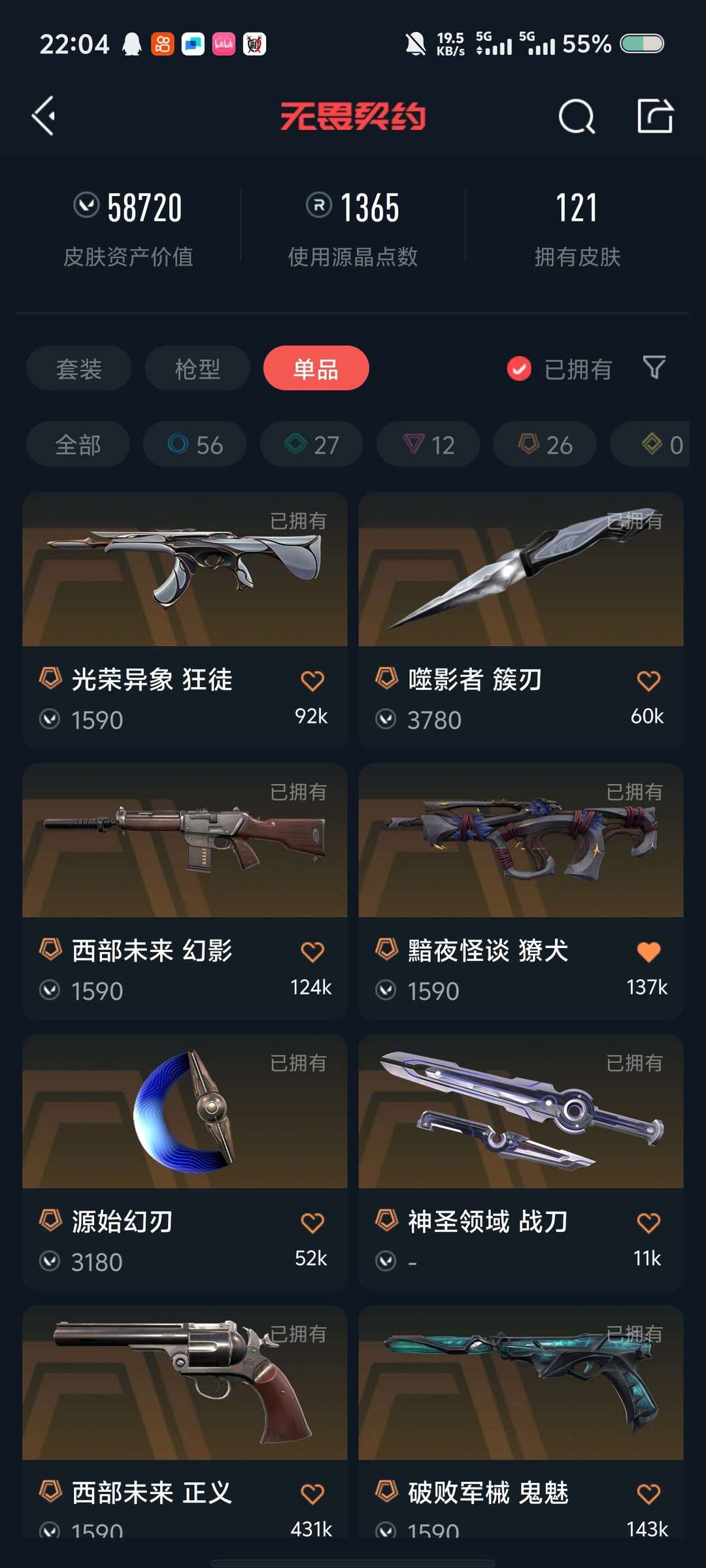Go back using the top-left arrow
Screen dimensions: 706x1568
44,116
